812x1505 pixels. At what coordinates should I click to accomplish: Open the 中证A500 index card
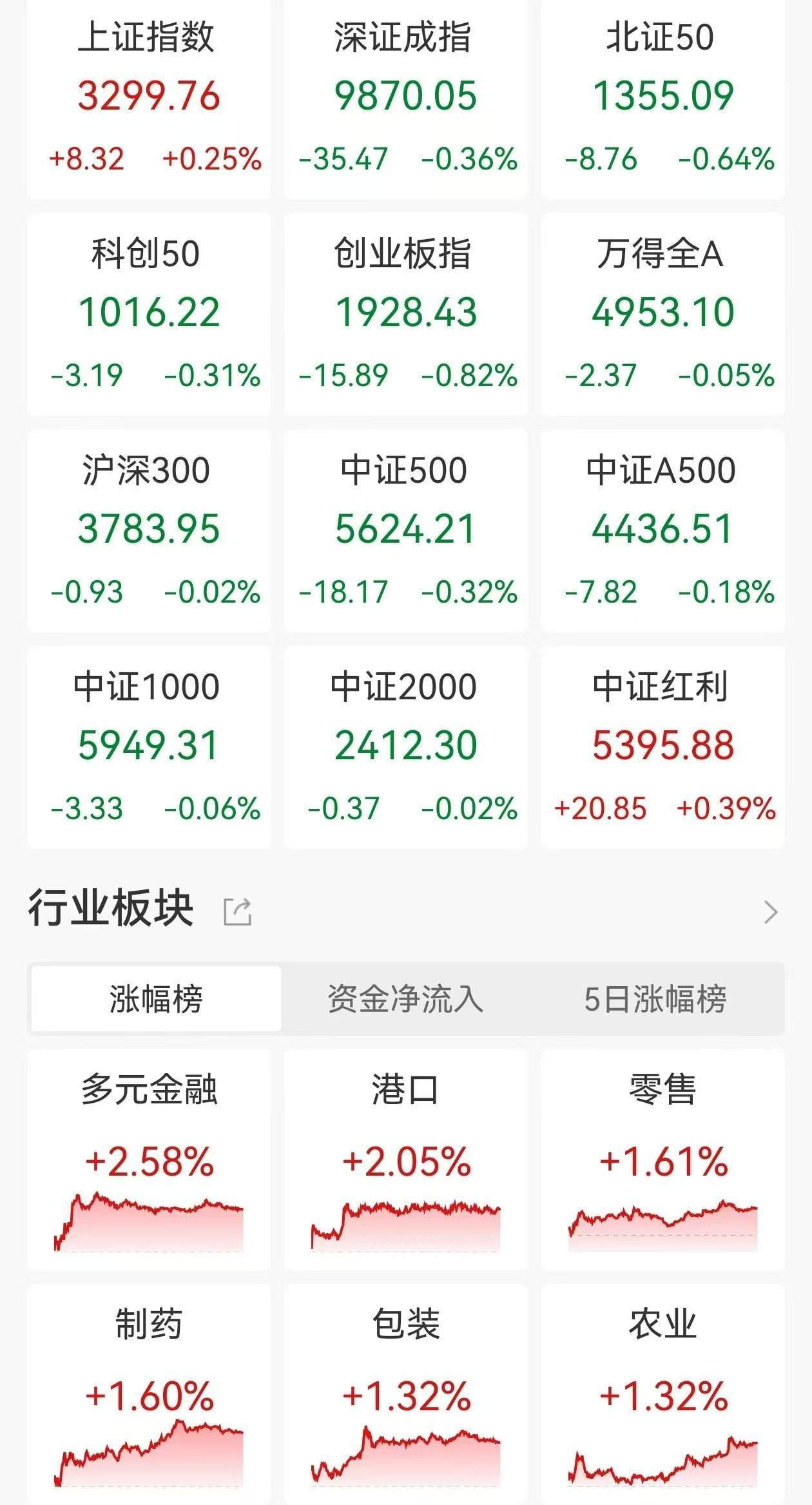pyautogui.click(x=662, y=530)
